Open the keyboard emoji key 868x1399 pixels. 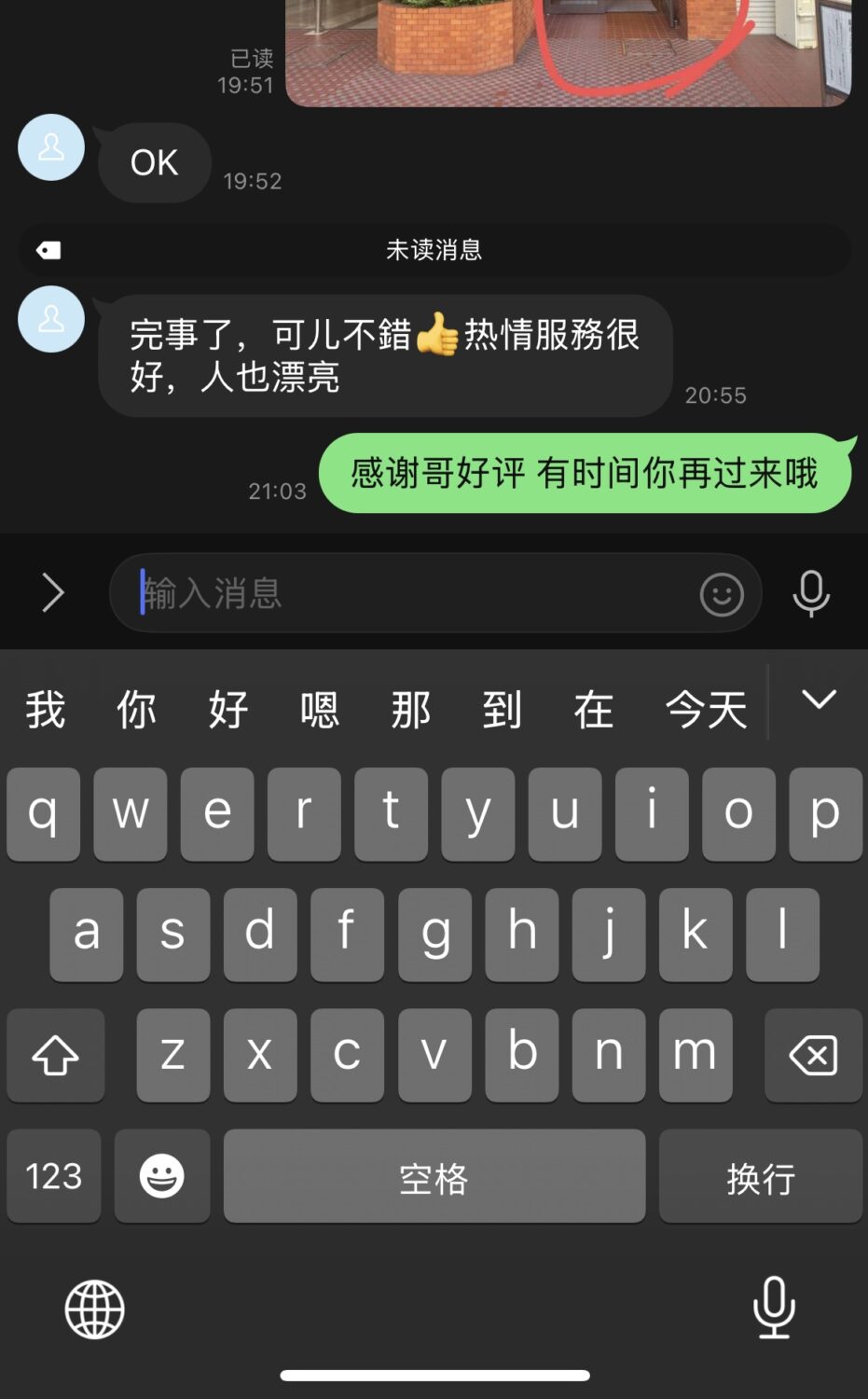161,1175
